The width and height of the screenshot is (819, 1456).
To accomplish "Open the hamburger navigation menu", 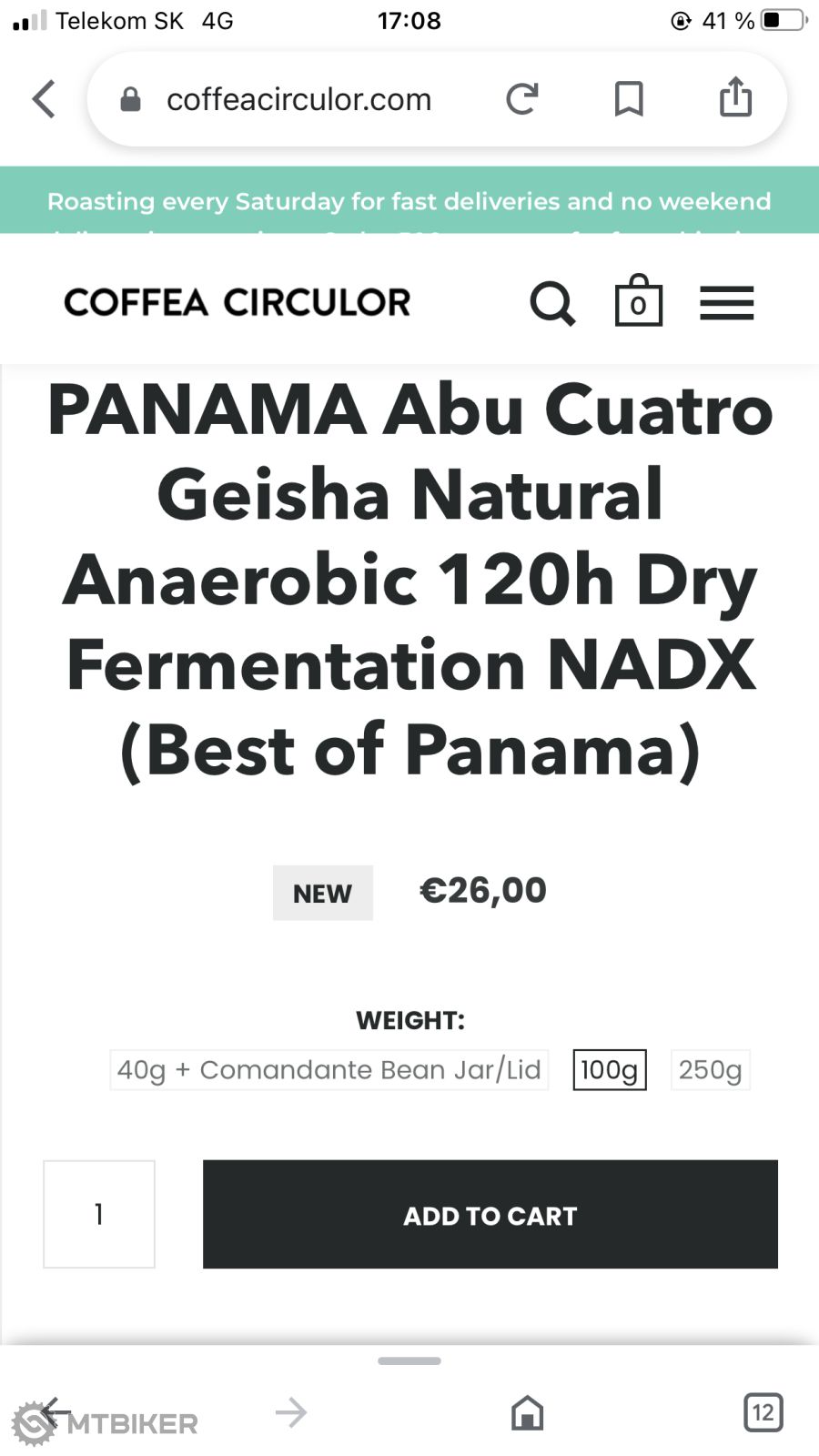I will tap(726, 303).
